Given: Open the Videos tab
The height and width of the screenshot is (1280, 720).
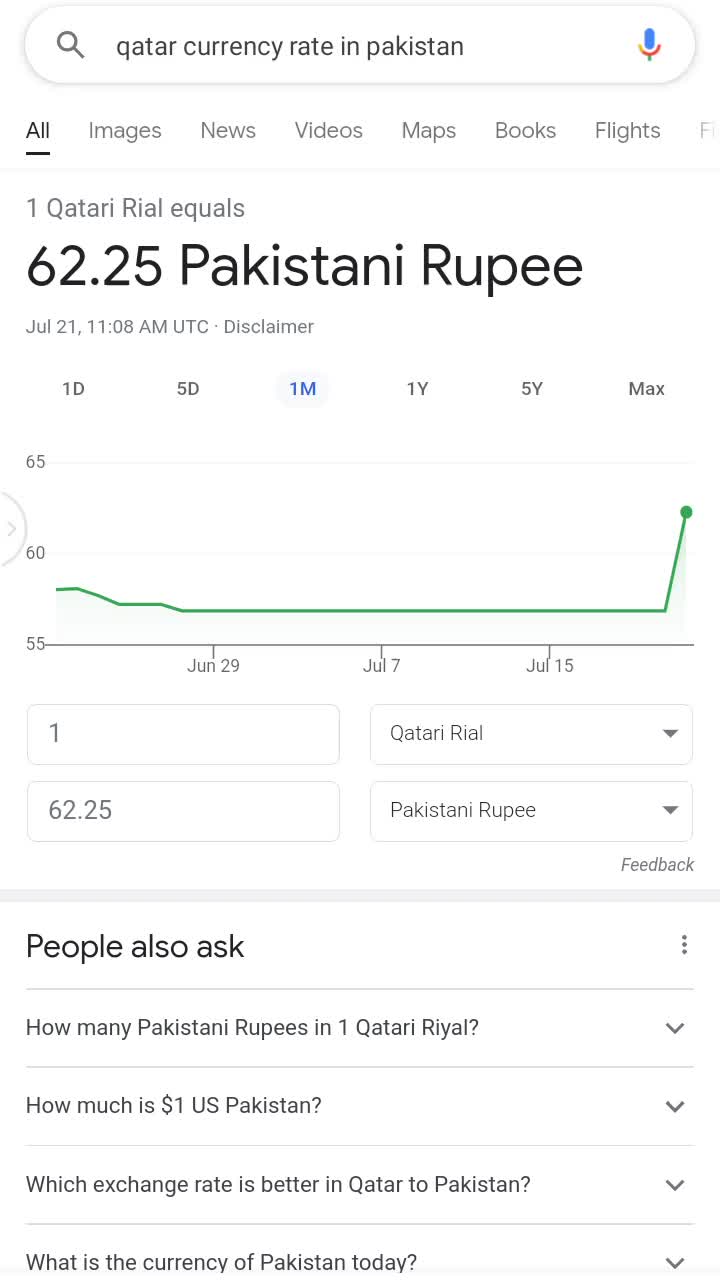Looking at the screenshot, I should coord(329,130).
